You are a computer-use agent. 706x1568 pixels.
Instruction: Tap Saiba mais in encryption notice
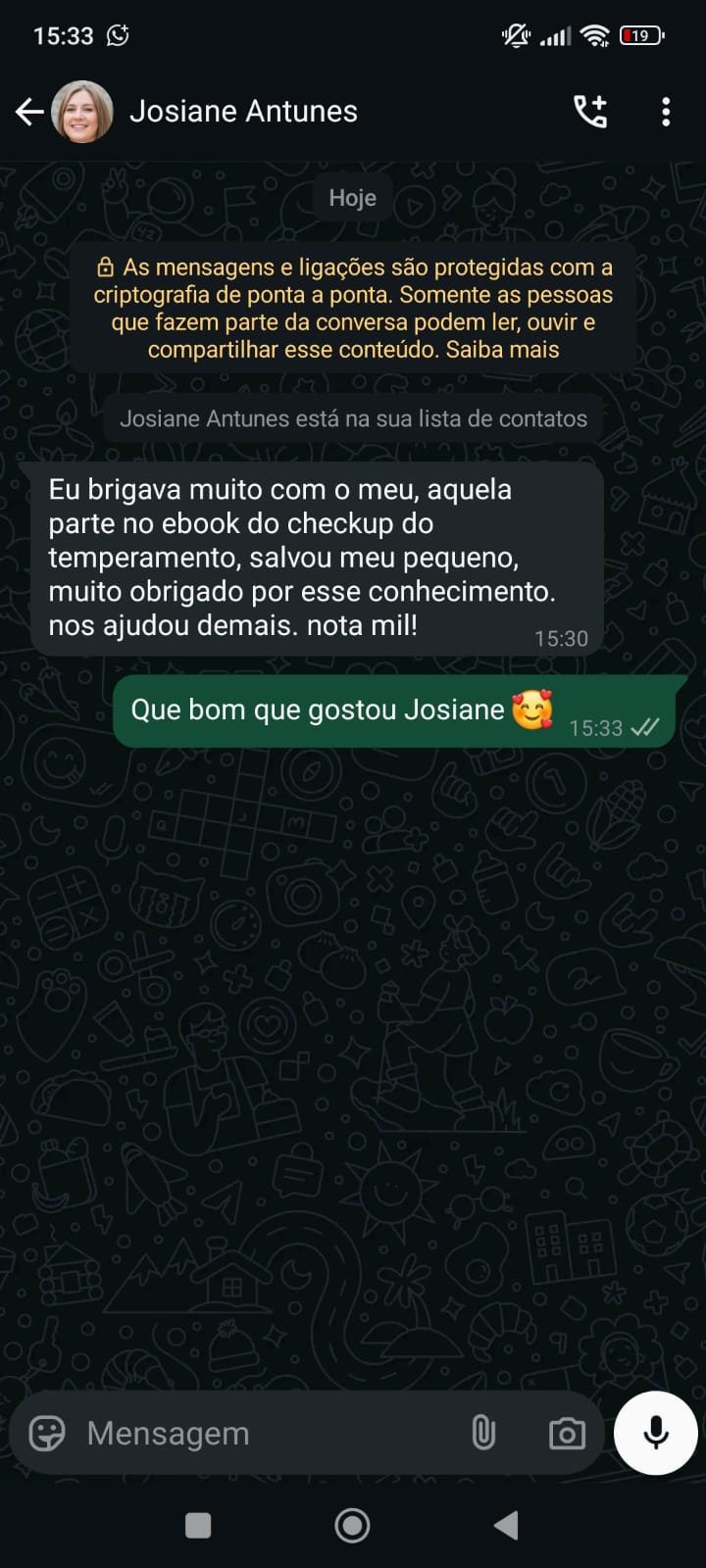pyautogui.click(x=502, y=350)
